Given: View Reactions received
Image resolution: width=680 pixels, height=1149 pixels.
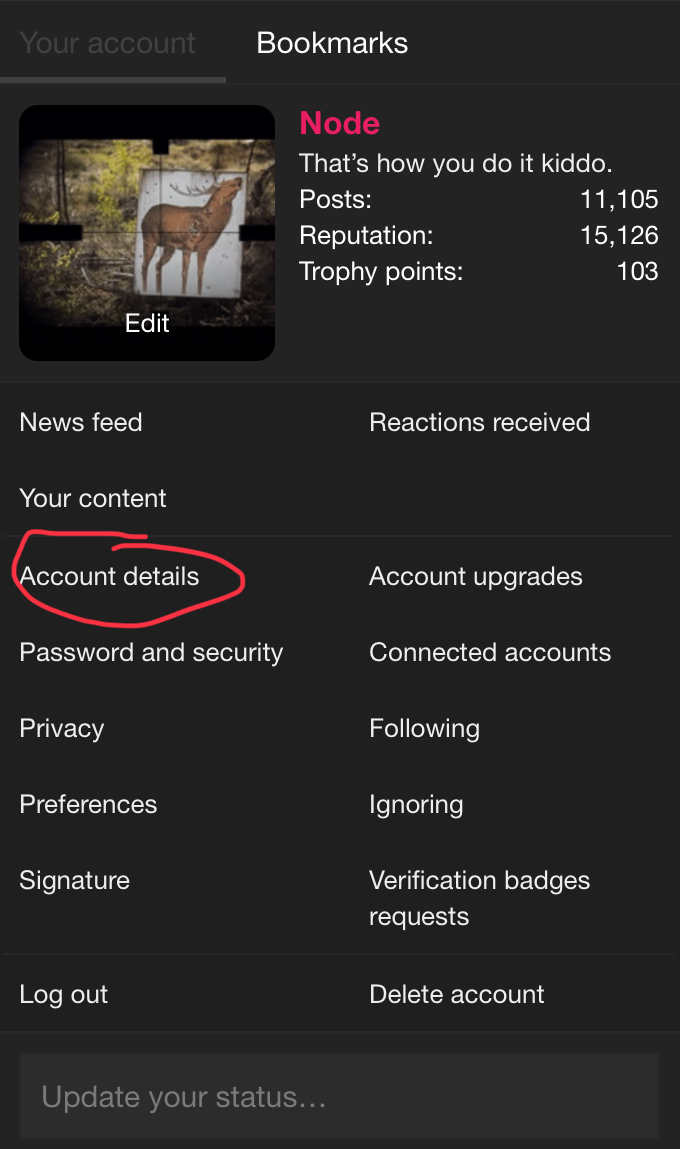Looking at the screenshot, I should pos(480,422).
